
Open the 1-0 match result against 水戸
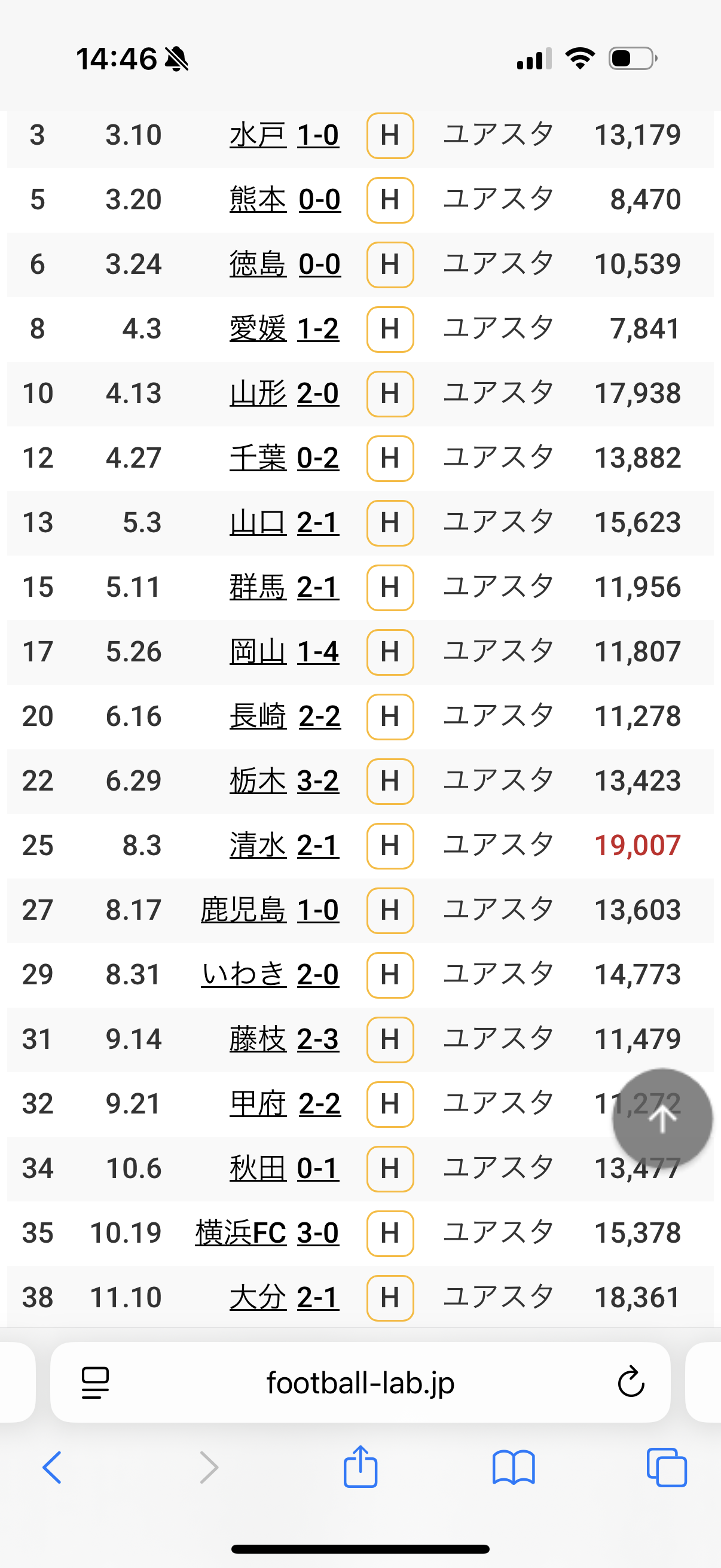point(318,135)
